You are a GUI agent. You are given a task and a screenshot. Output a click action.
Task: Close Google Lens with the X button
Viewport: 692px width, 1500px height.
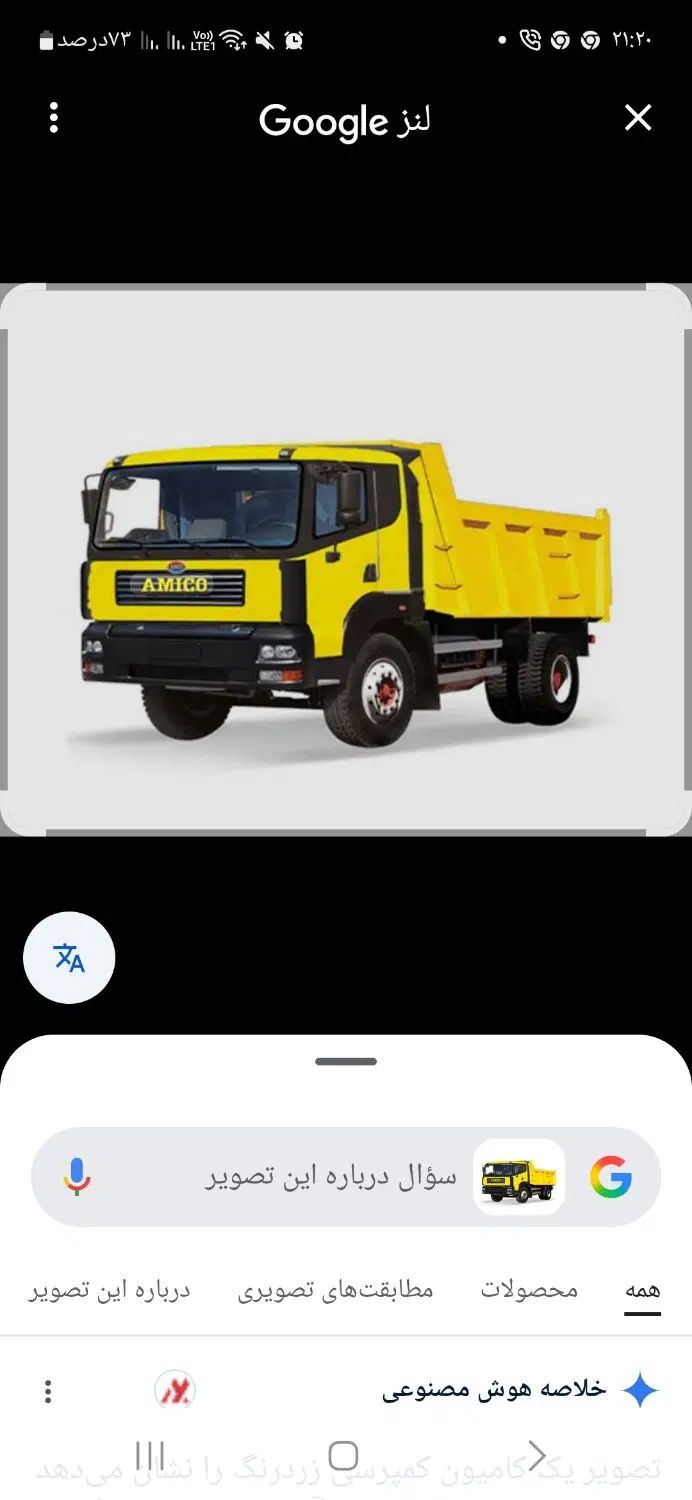(638, 118)
